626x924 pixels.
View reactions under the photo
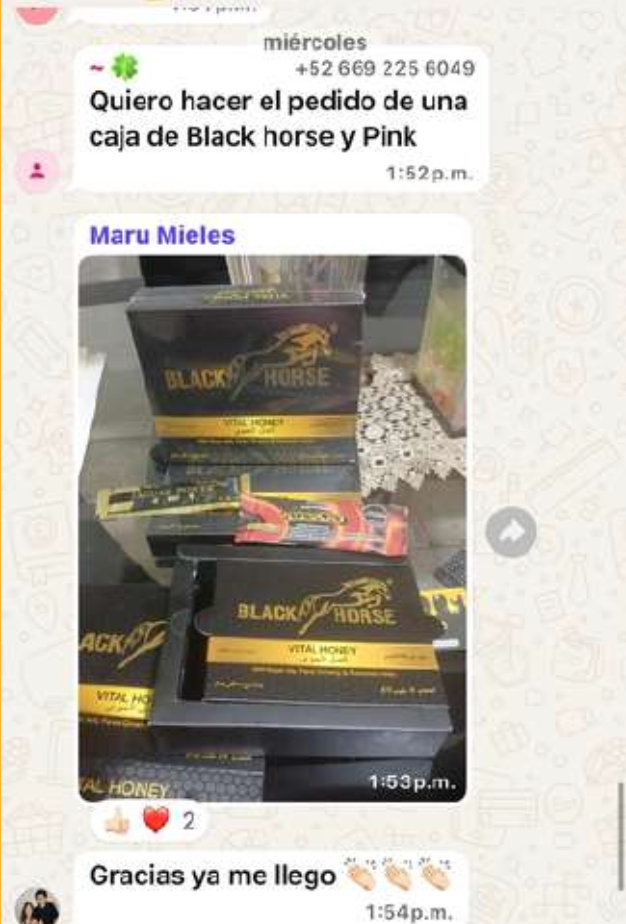(x=150, y=821)
